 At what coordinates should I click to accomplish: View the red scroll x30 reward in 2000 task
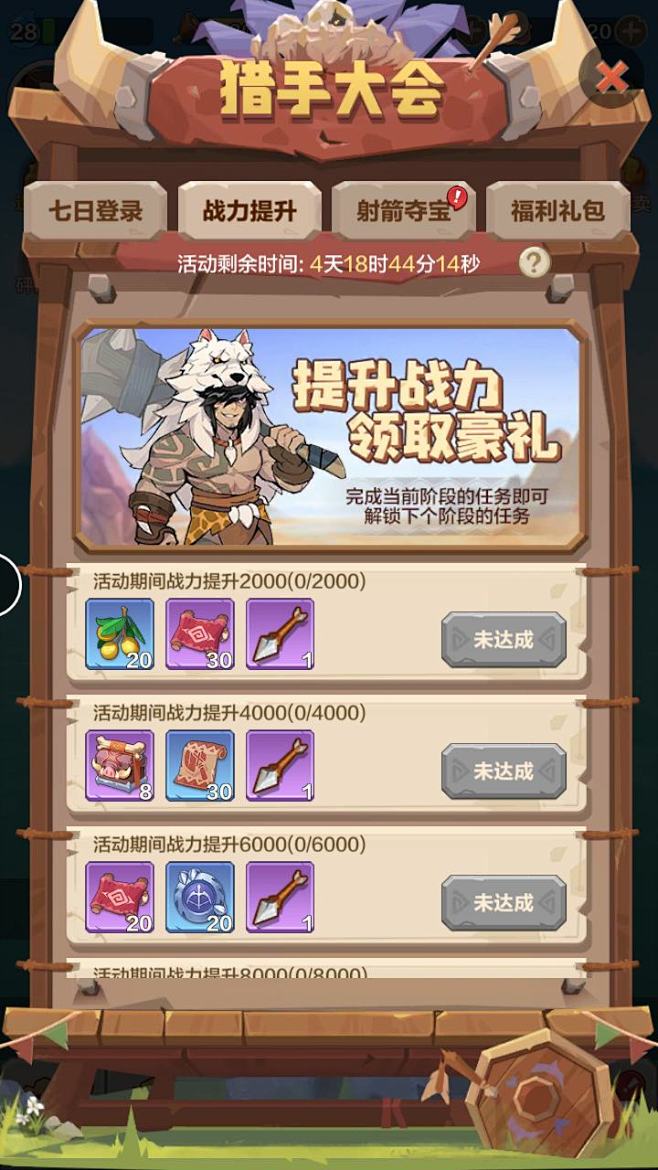pos(200,634)
